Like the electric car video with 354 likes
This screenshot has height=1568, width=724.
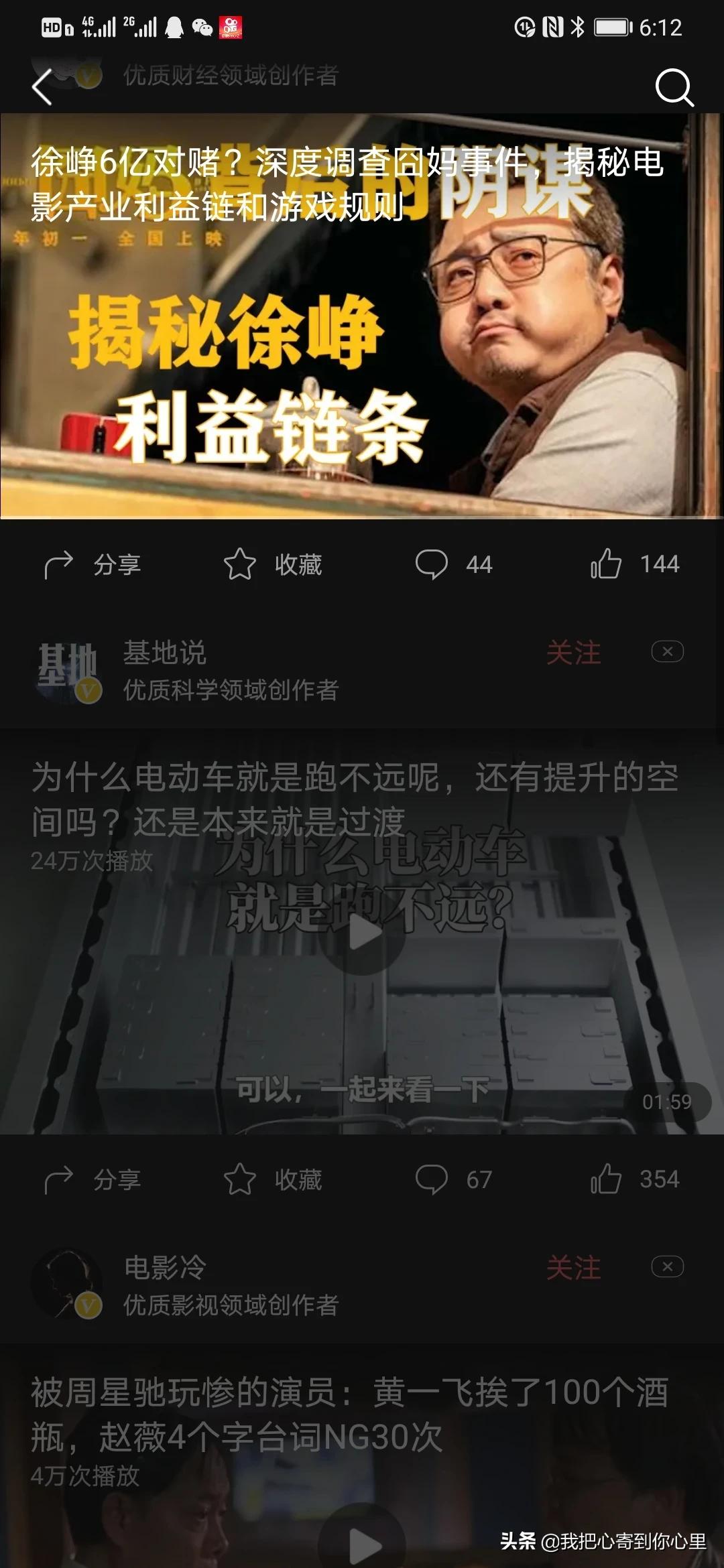[x=635, y=1179]
